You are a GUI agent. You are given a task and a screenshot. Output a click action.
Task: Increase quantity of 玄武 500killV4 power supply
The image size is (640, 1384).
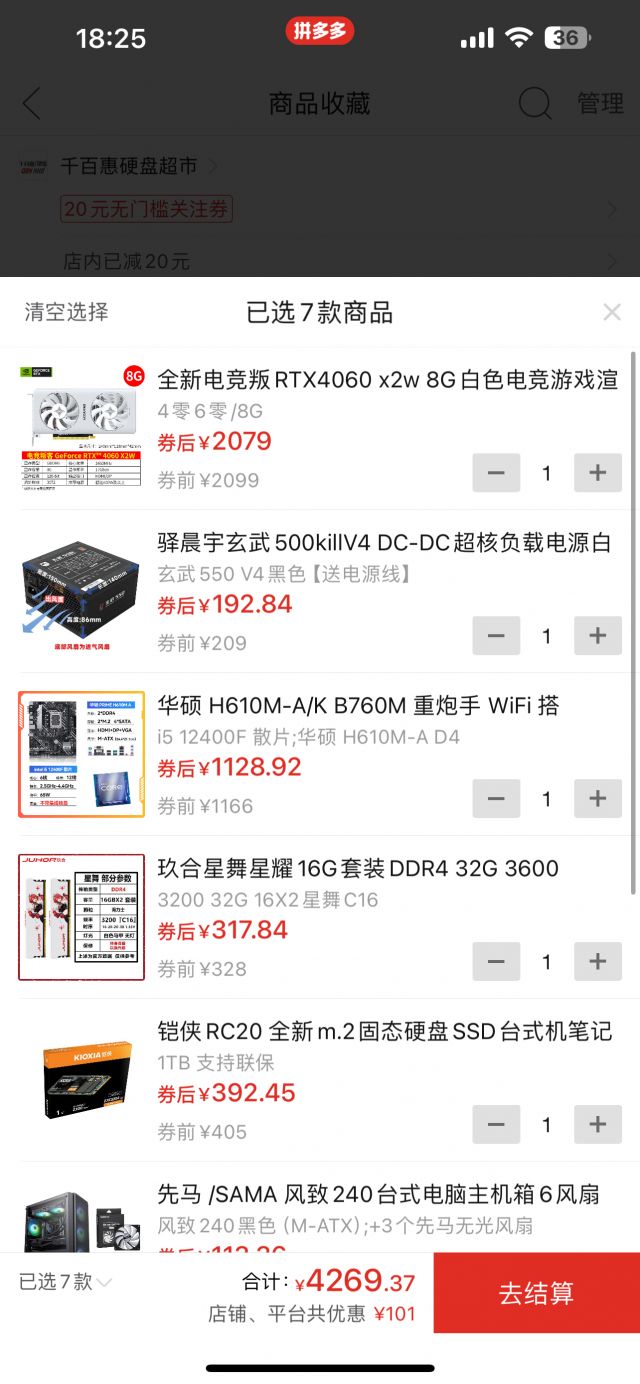click(598, 636)
